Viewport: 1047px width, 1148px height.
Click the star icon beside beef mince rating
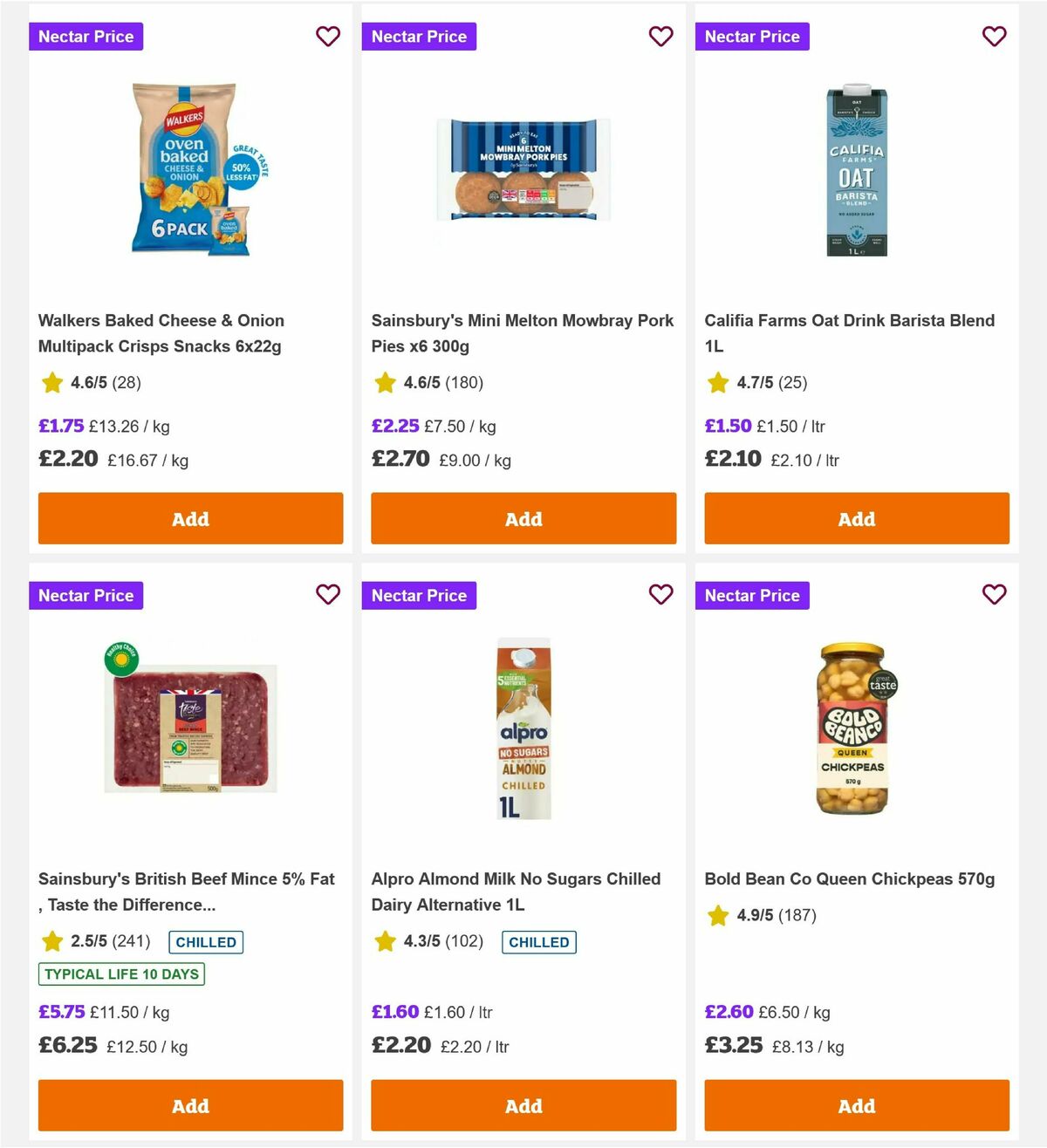pyautogui.click(x=51, y=942)
